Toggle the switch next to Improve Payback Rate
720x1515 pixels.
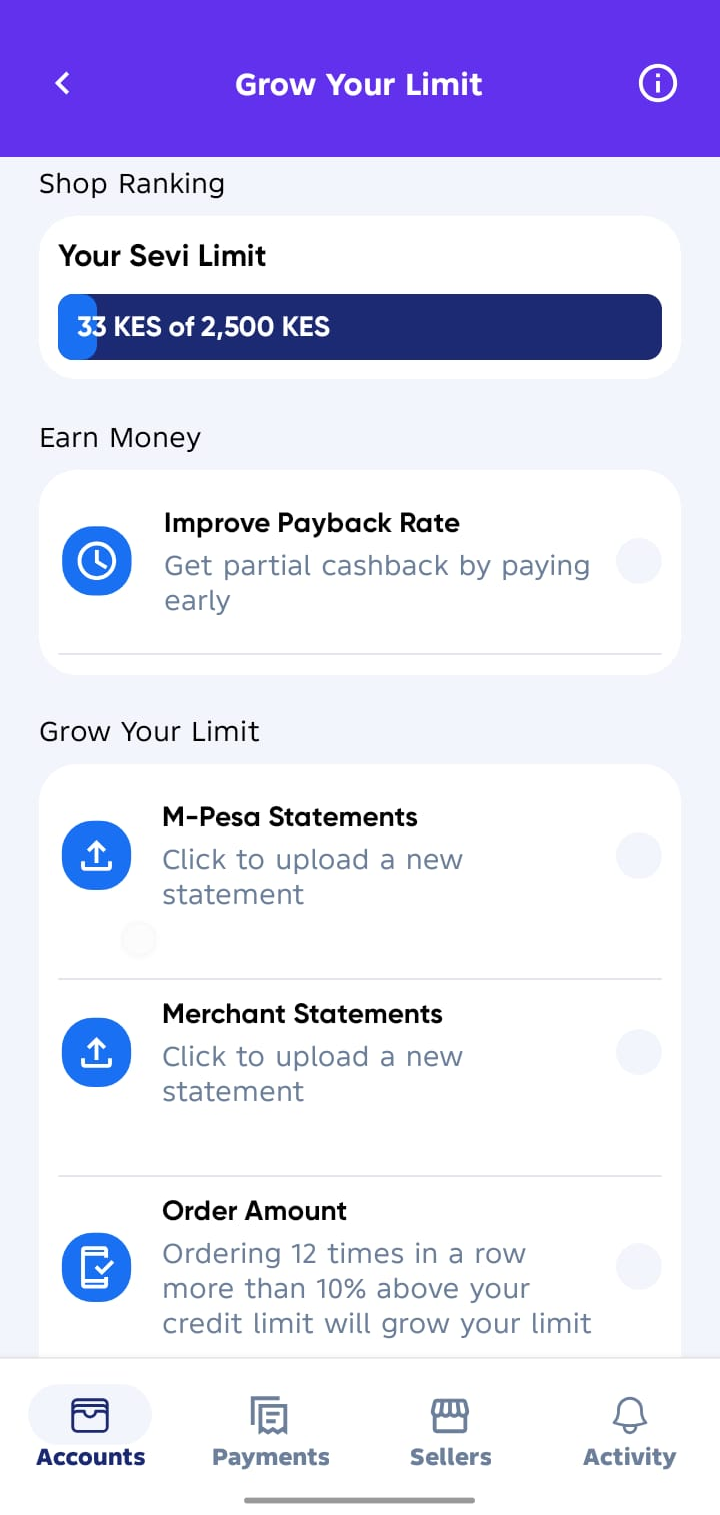638,561
